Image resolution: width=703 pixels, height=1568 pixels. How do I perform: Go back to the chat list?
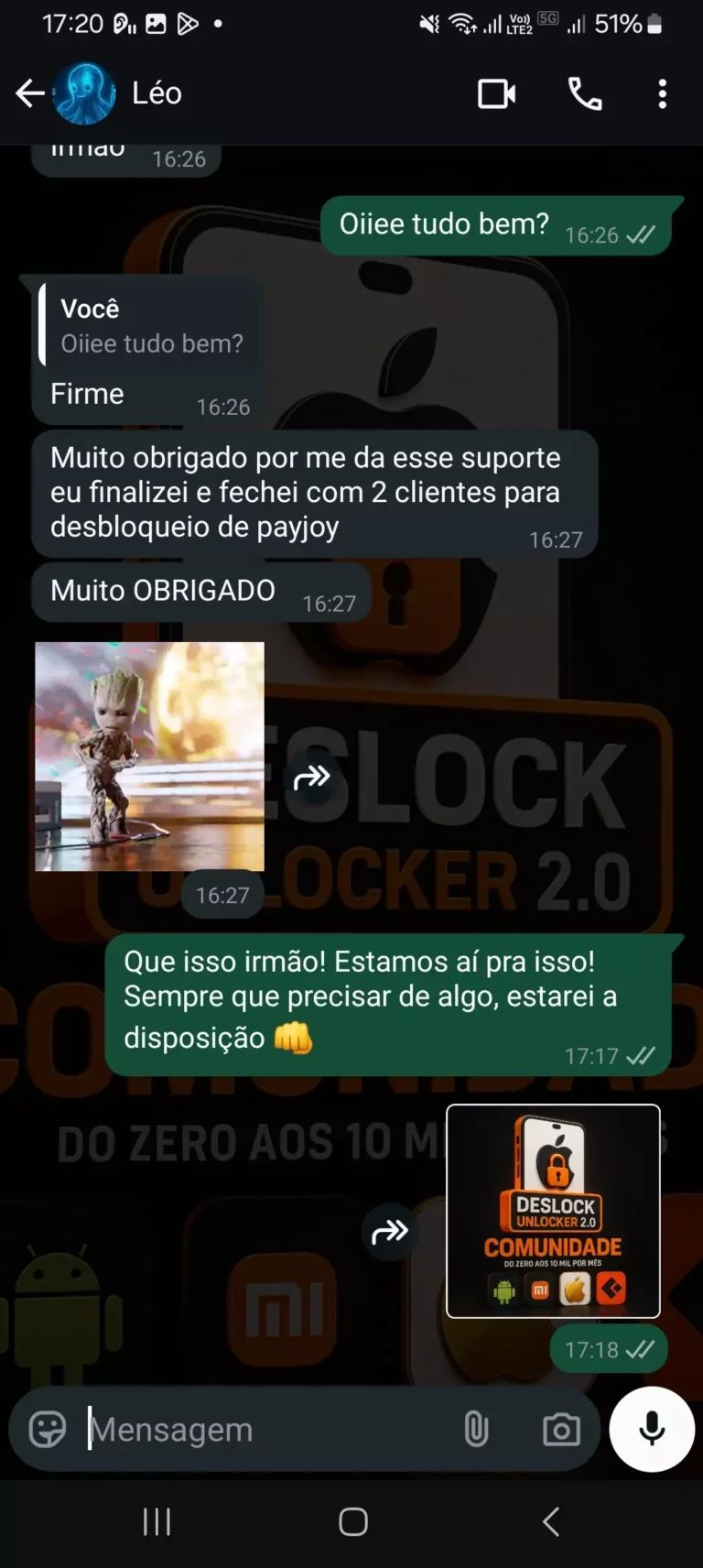coord(30,93)
